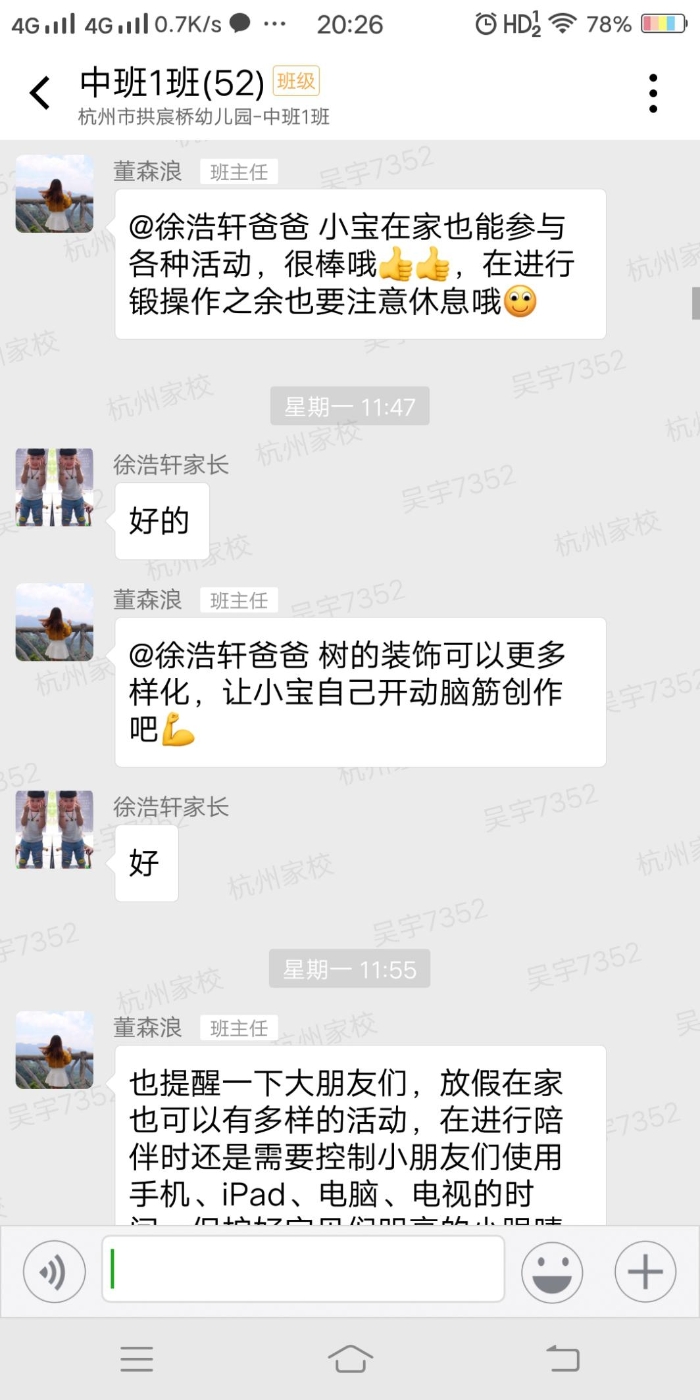
Task: Tap the system home button
Action: [x=350, y=1358]
